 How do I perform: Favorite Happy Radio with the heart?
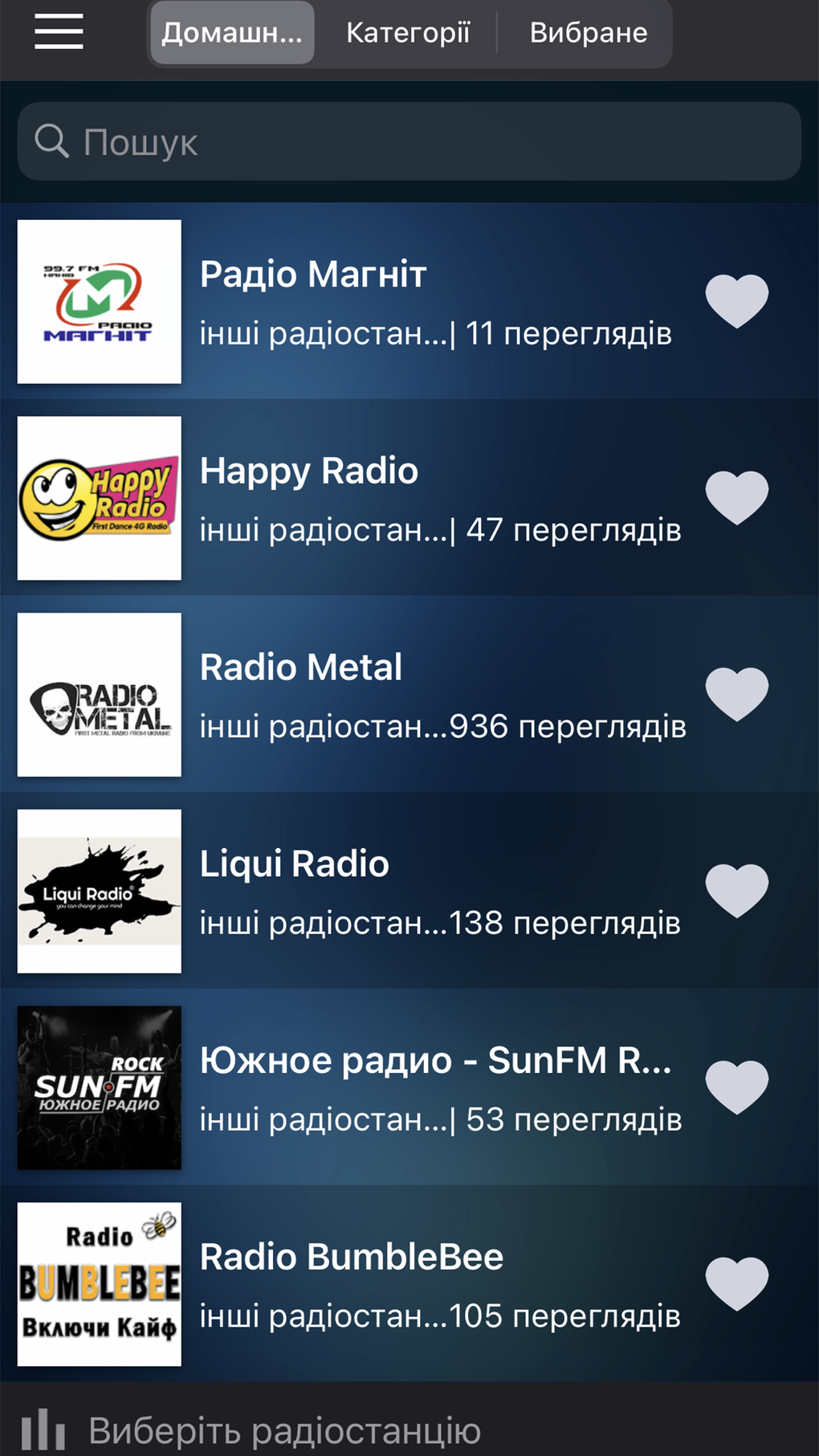[736, 497]
